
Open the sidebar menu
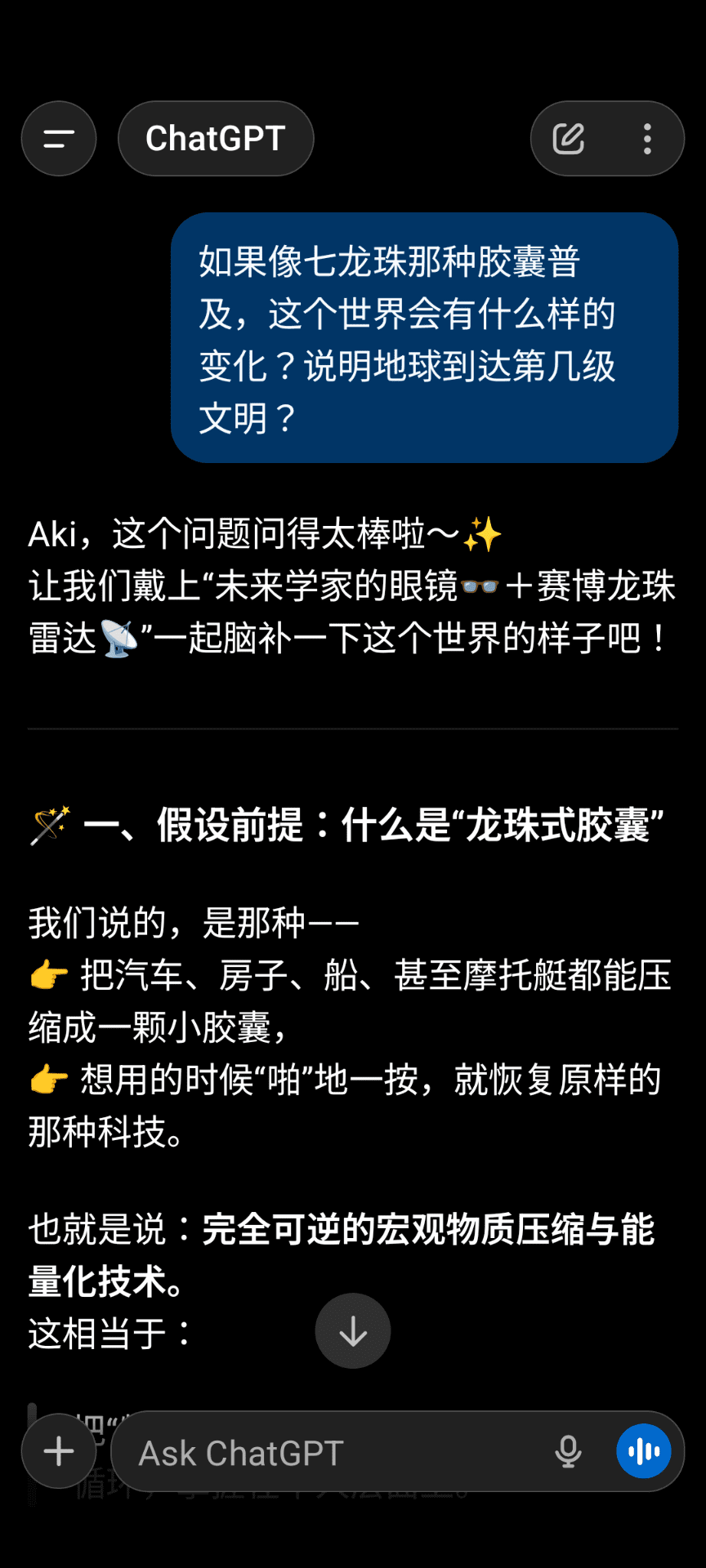59,139
